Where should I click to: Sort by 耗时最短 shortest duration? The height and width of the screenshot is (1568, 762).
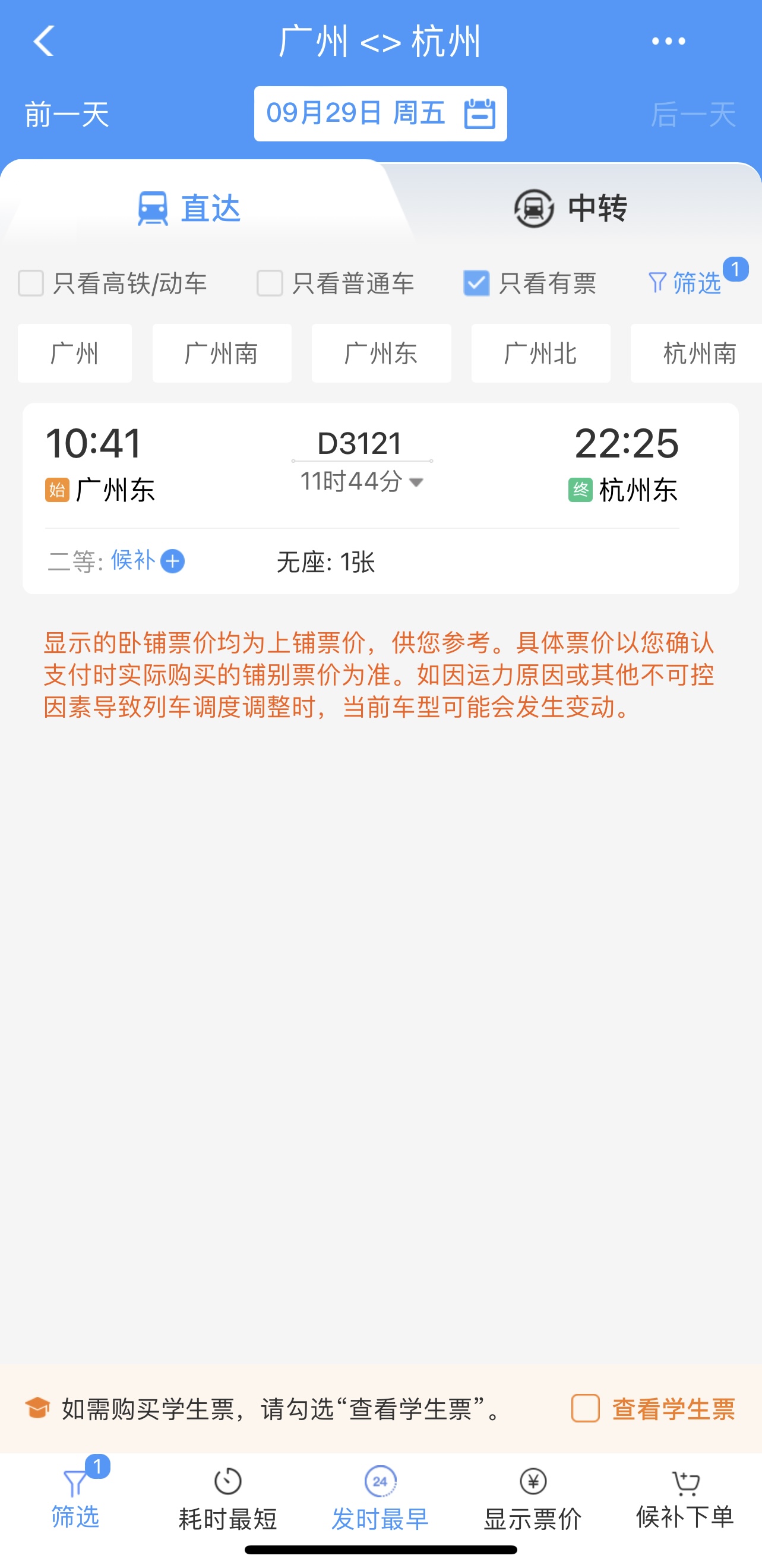pos(228,1499)
